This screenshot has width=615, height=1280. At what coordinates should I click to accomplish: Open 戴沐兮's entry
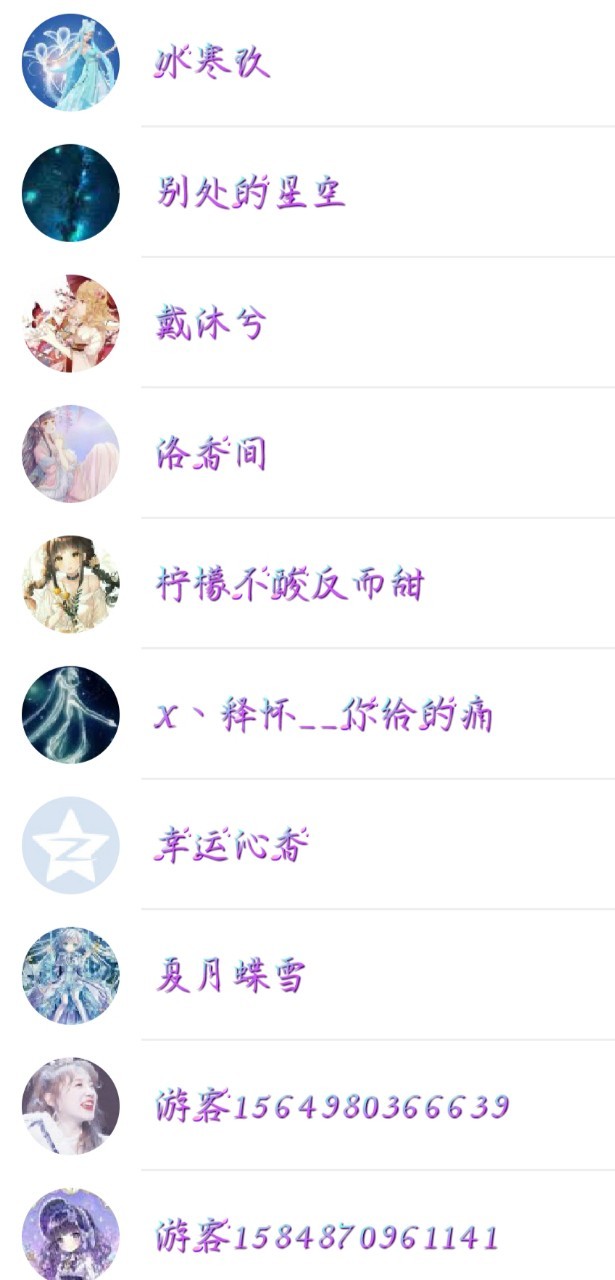307,322
